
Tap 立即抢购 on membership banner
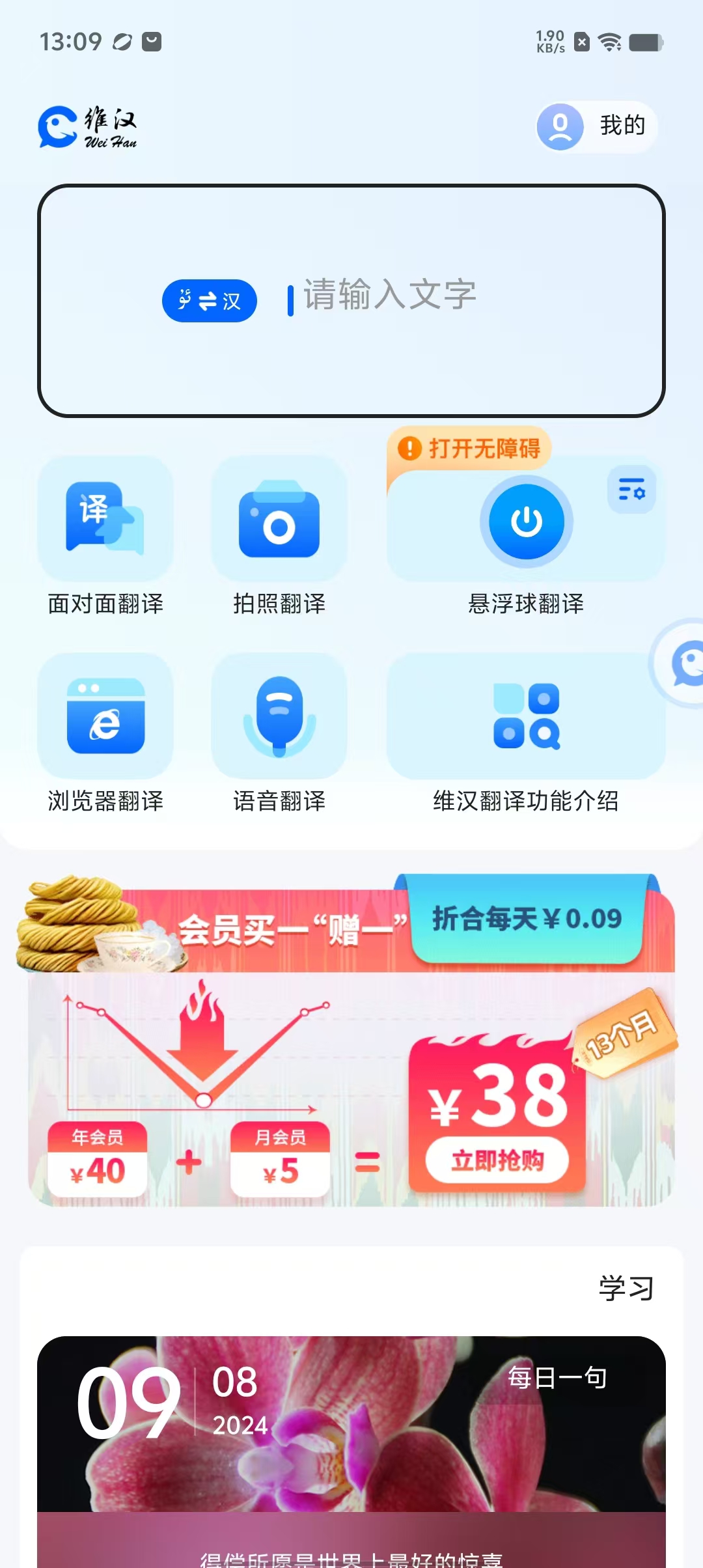497,1160
